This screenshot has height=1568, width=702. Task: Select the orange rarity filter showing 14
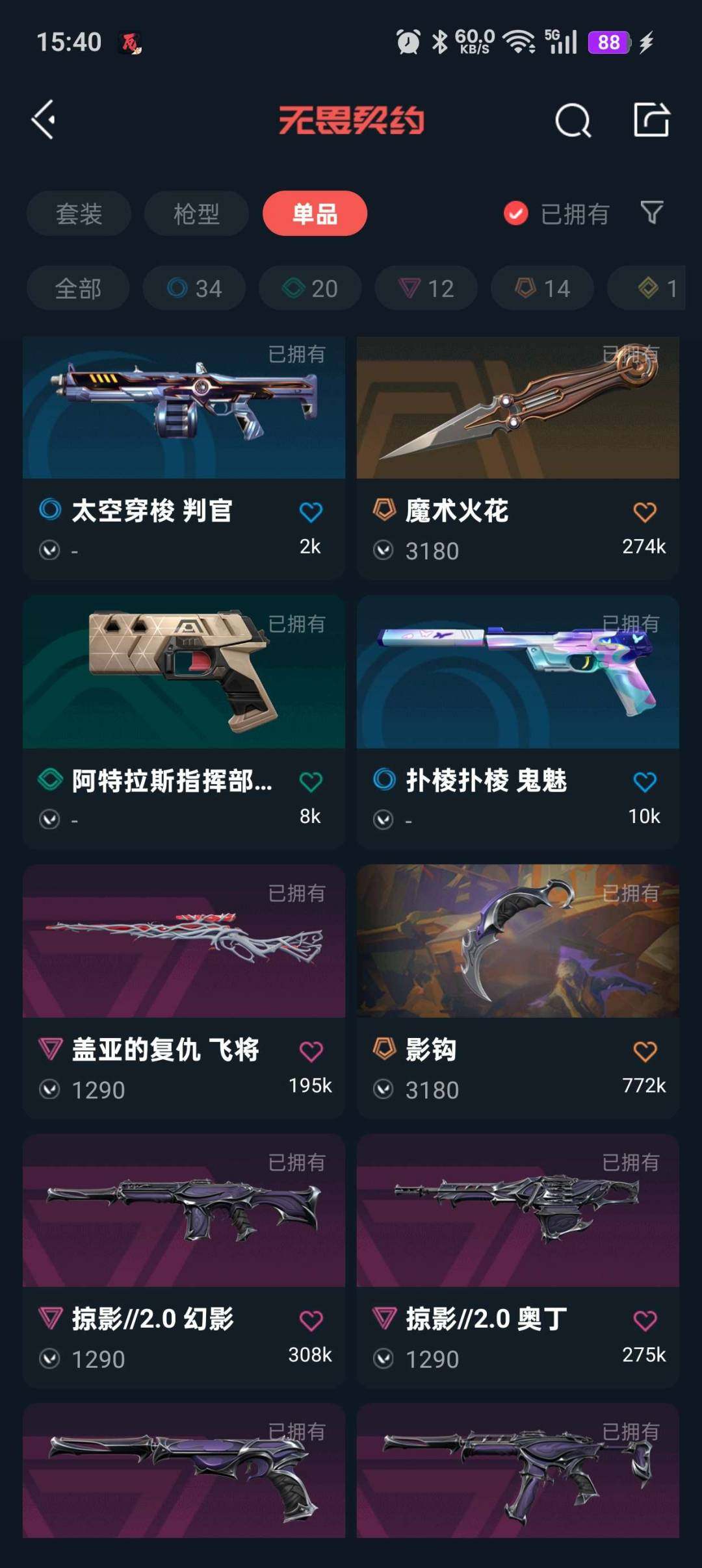pos(543,288)
